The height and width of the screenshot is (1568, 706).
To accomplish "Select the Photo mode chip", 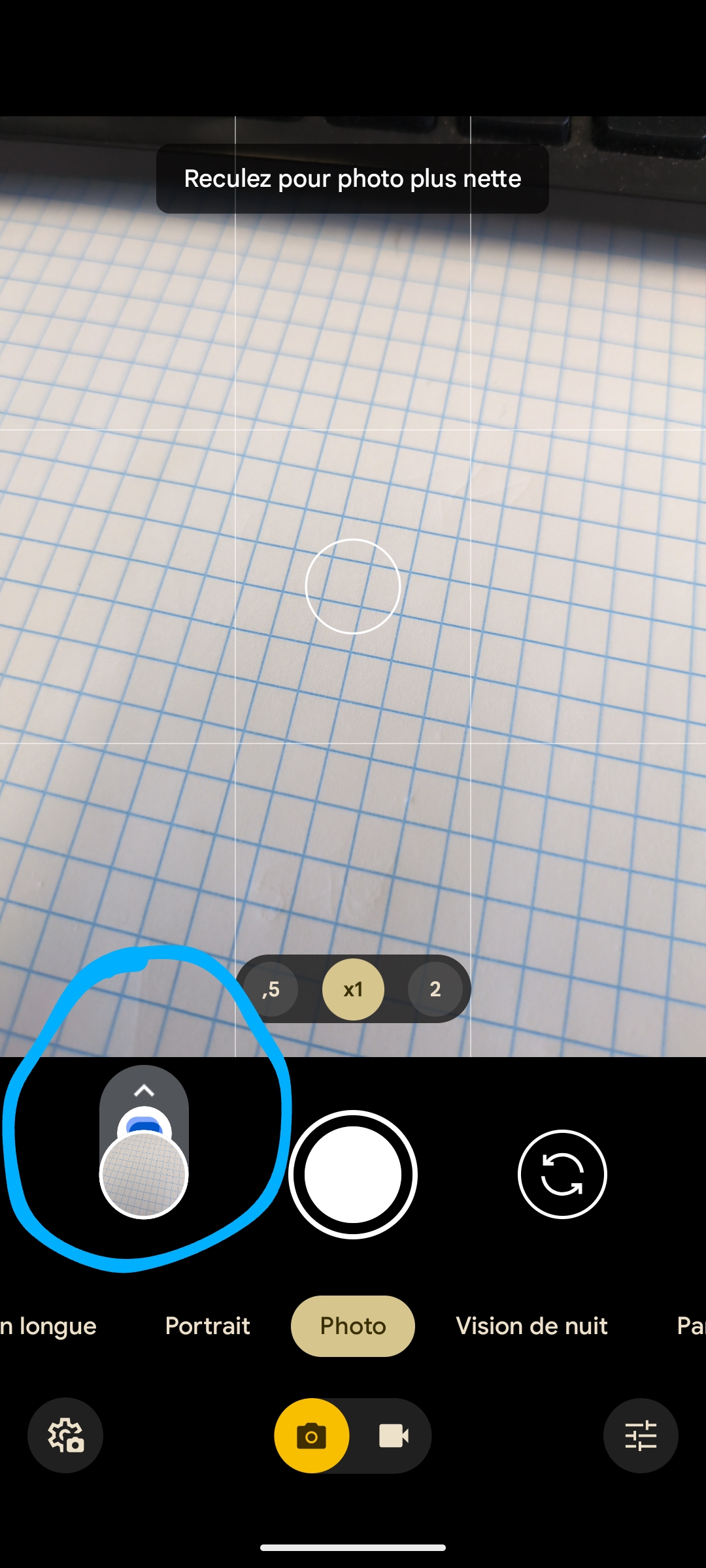I will click(353, 1326).
